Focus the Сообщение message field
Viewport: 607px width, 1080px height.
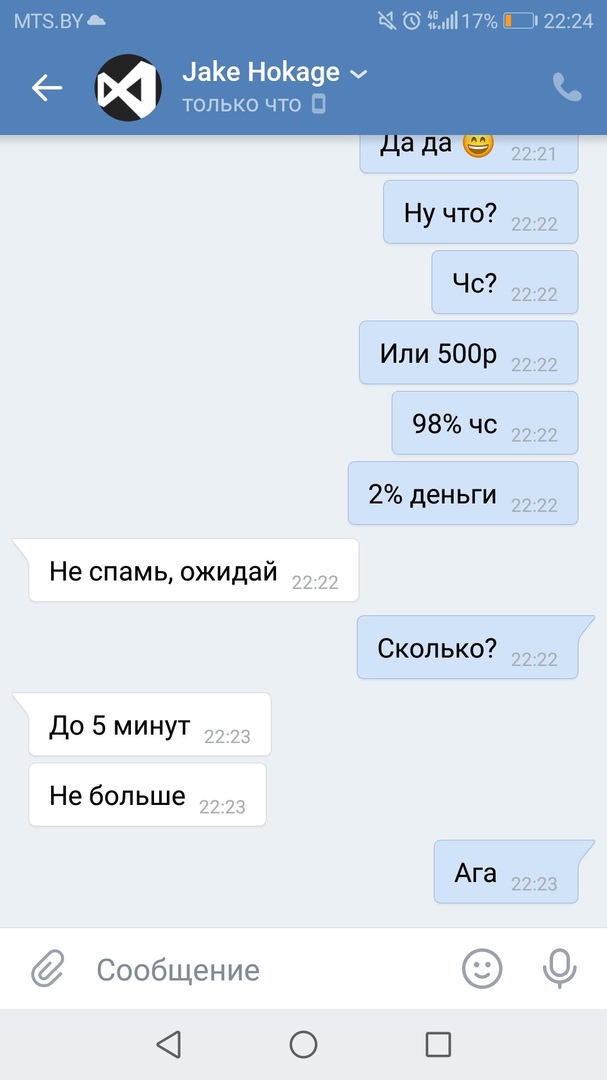click(260, 969)
